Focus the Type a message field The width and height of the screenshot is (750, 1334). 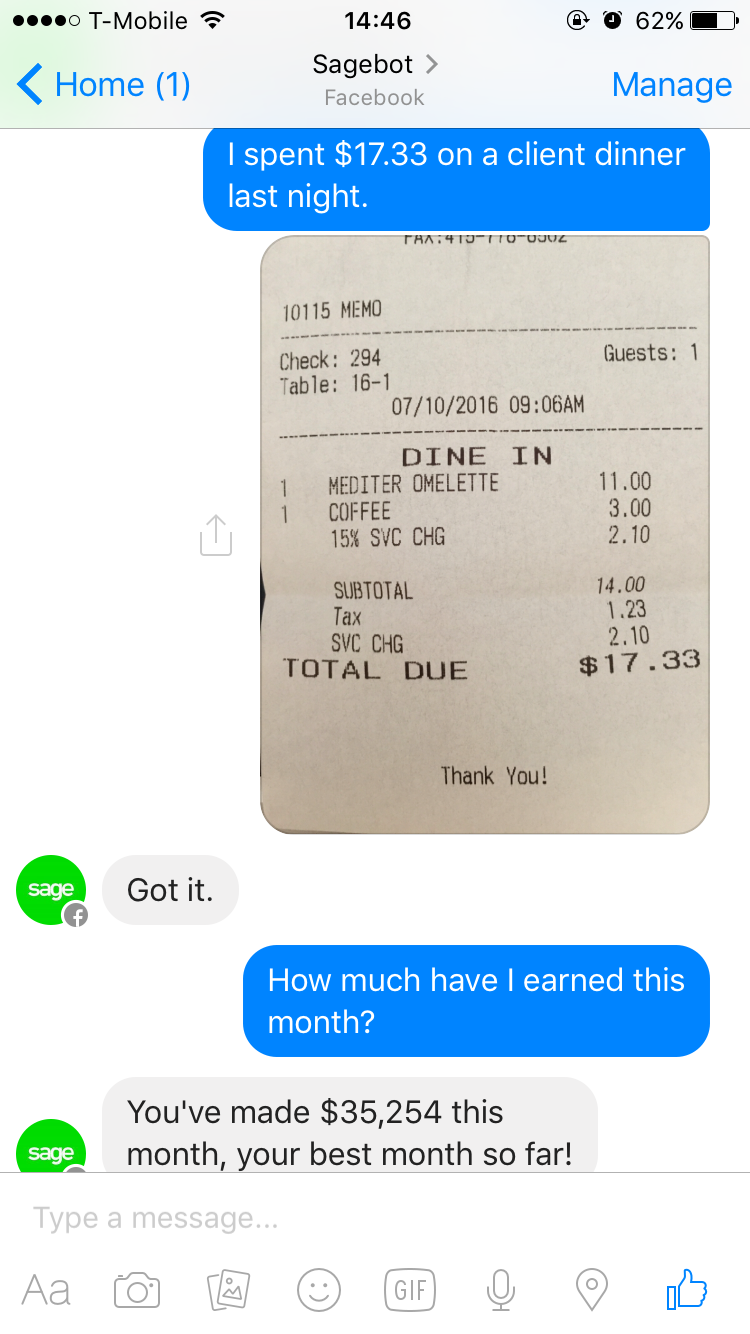click(x=375, y=1218)
